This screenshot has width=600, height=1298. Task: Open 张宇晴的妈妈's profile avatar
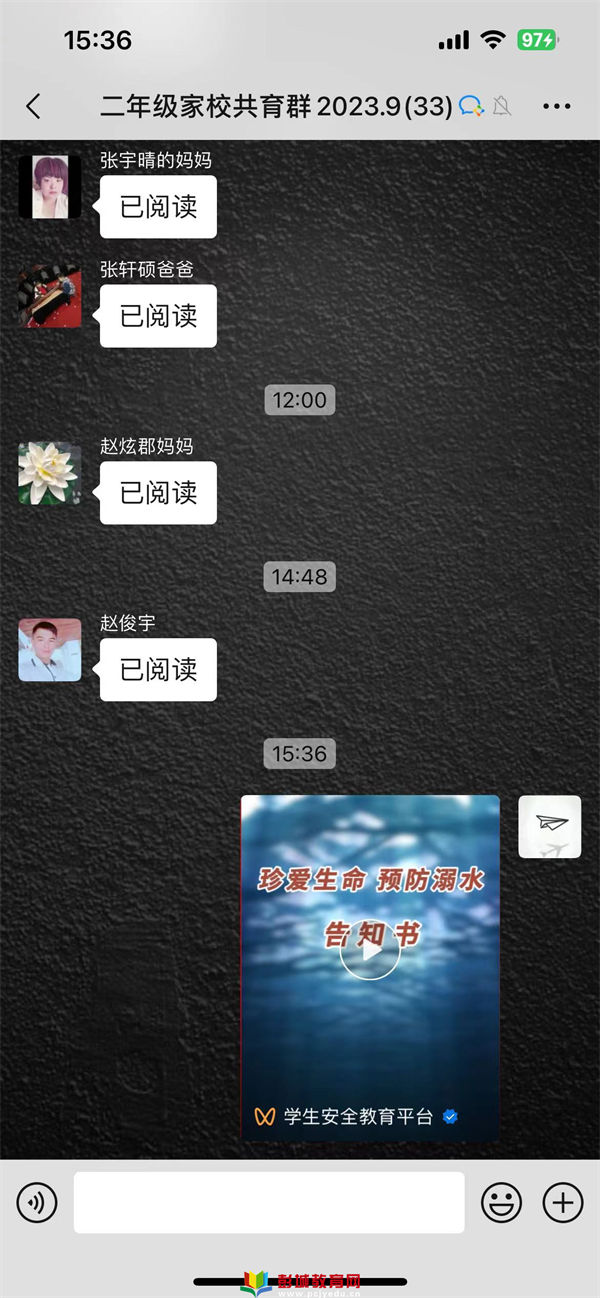[49, 187]
